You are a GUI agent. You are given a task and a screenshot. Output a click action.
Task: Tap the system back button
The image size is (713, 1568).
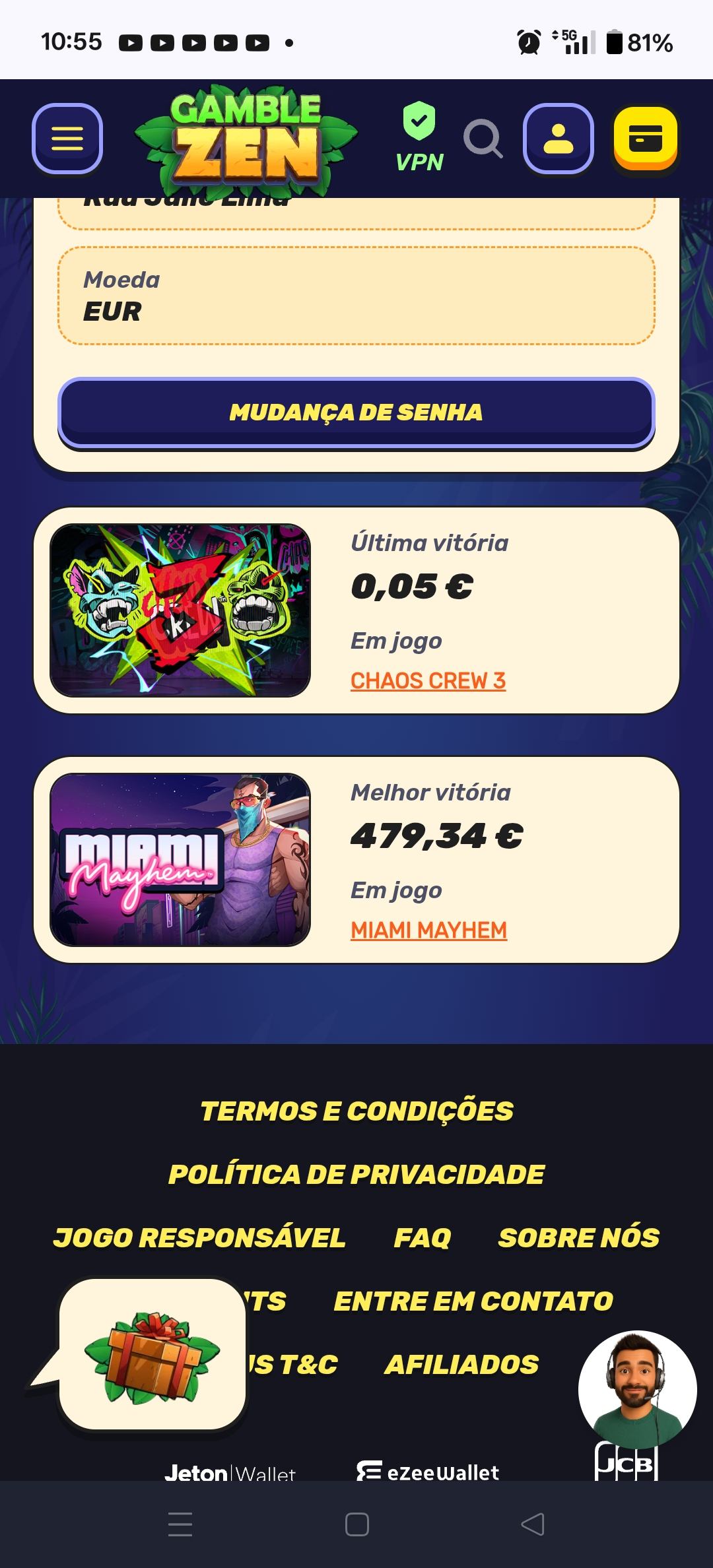pos(533,1524)
